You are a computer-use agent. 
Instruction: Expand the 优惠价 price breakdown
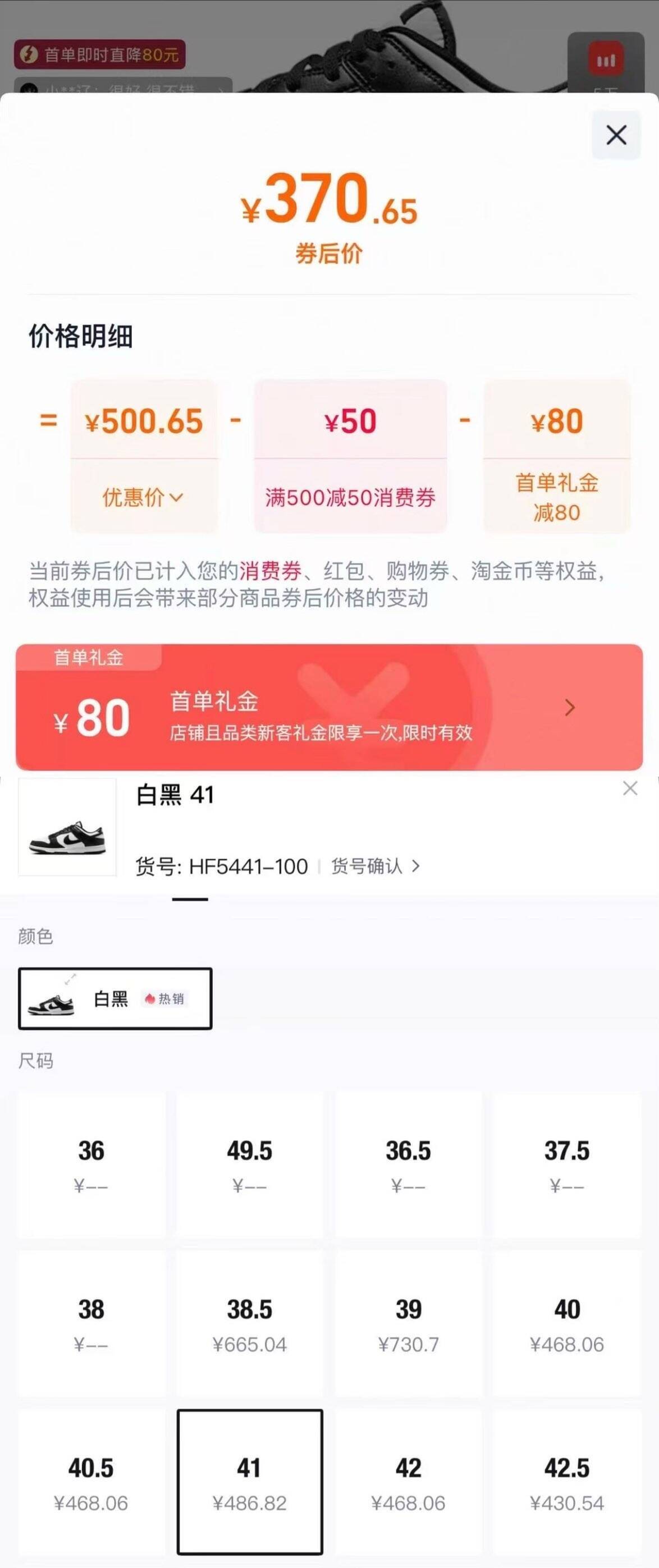(143, 497)
